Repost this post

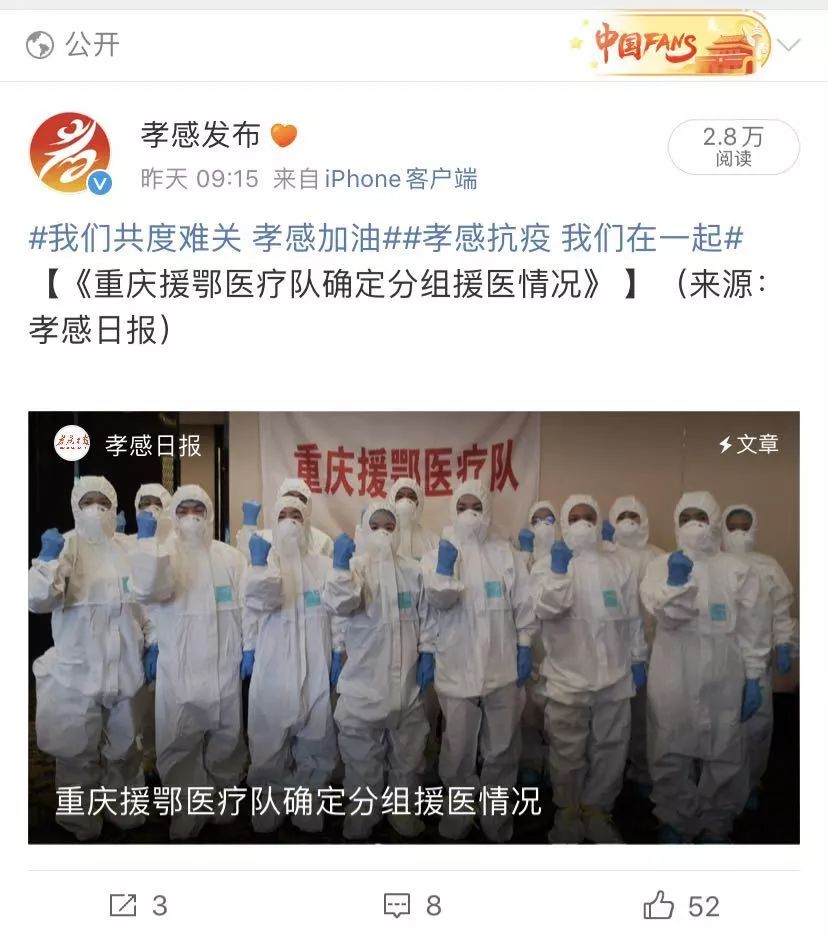point(138,906)
